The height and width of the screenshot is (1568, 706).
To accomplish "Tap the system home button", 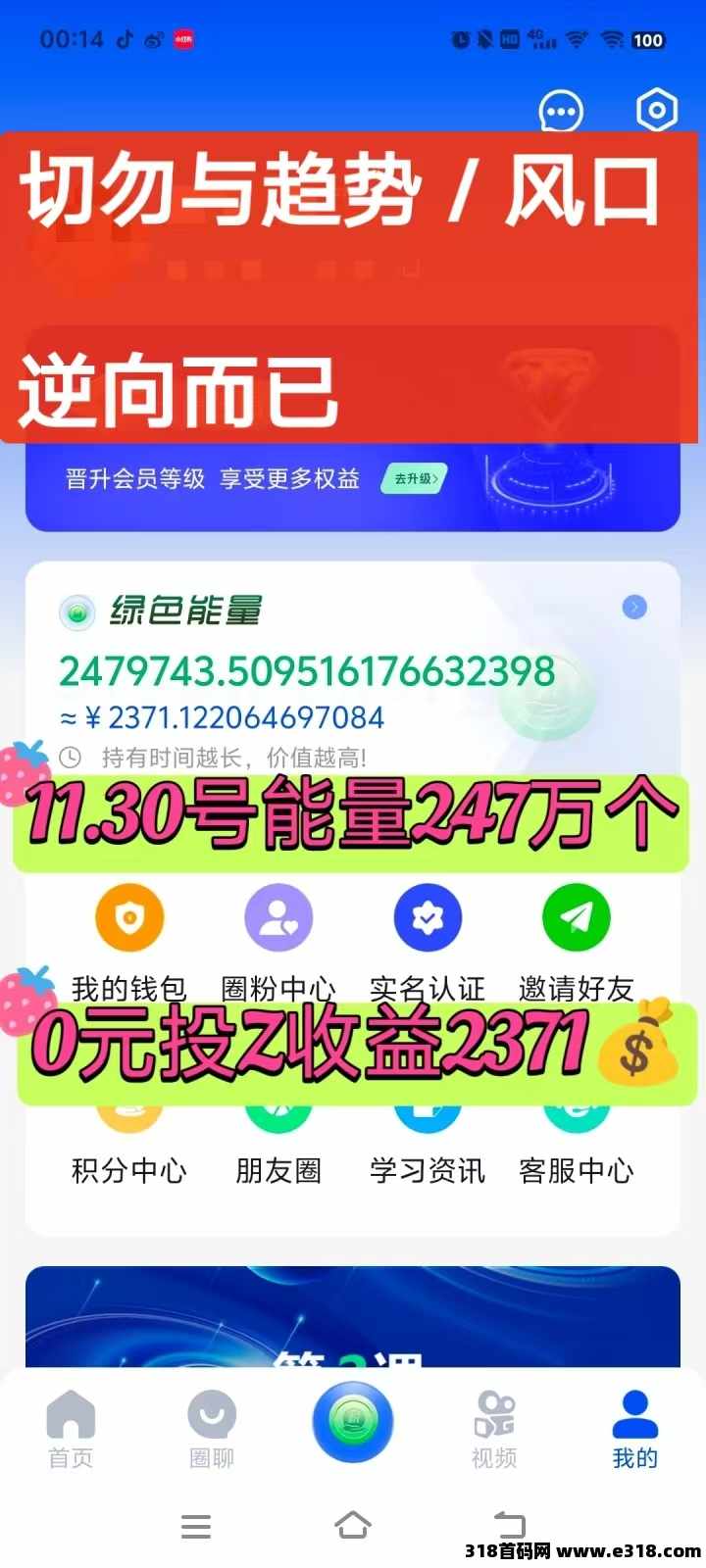I will [353, 1525].
